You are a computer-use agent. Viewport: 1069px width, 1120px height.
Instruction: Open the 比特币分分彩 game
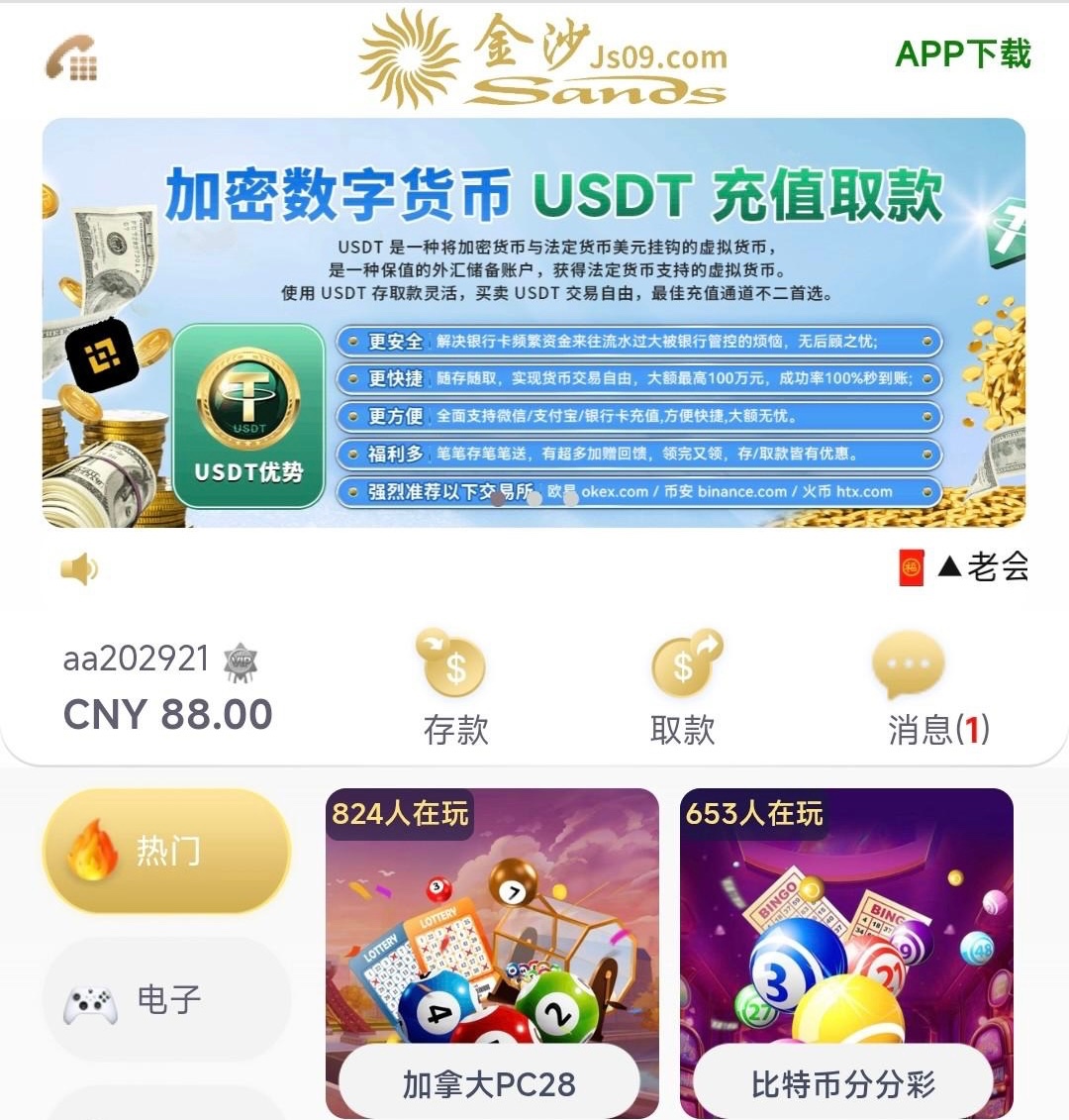[x=846, y=953]
